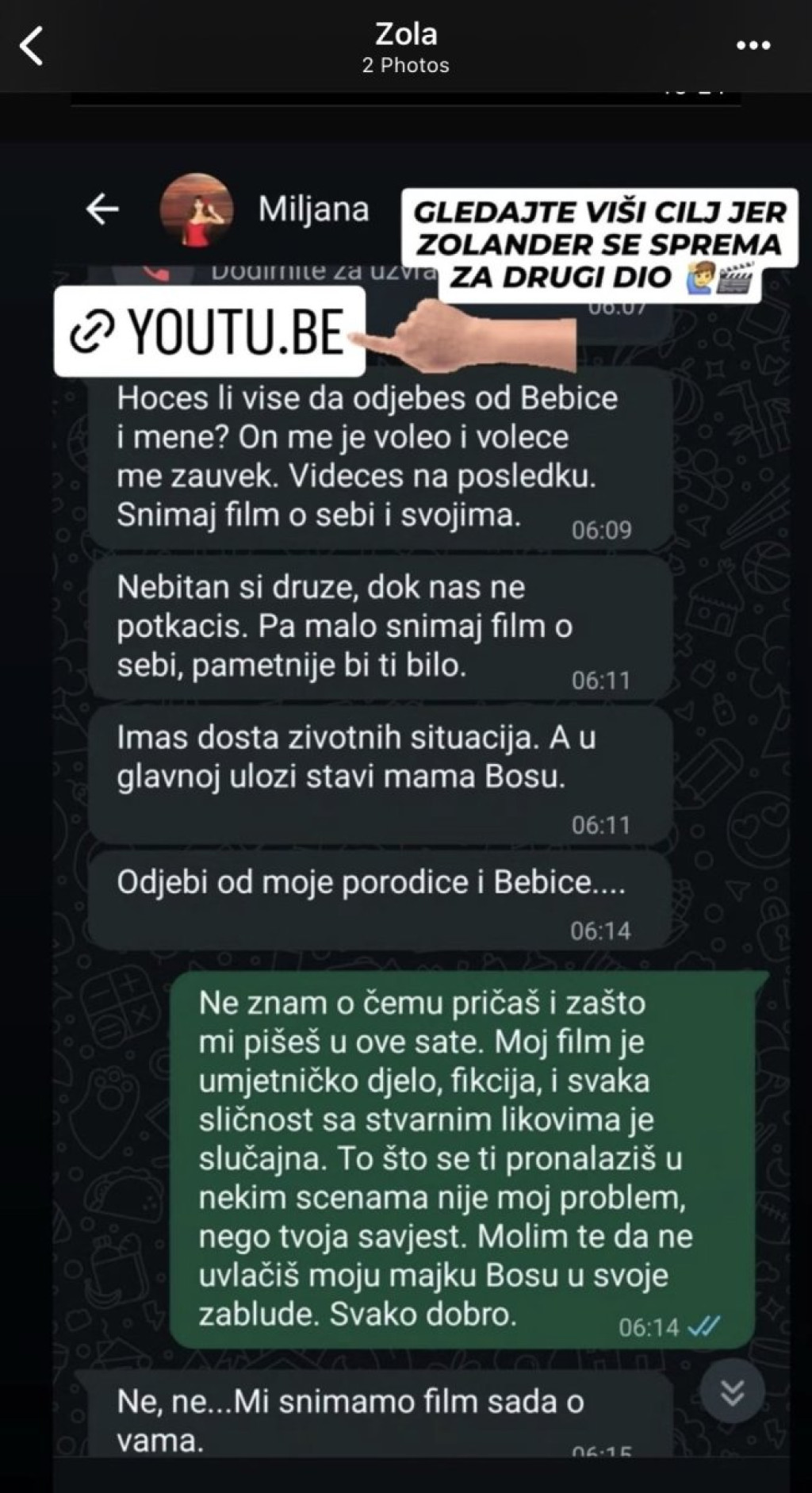Open the three-dot overflow menu
Screen dimensions: 812x1493
click(753, 46)
